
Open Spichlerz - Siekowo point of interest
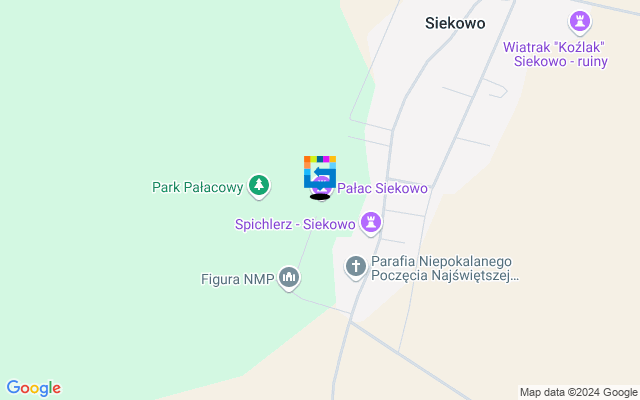[x=371, y=220]
